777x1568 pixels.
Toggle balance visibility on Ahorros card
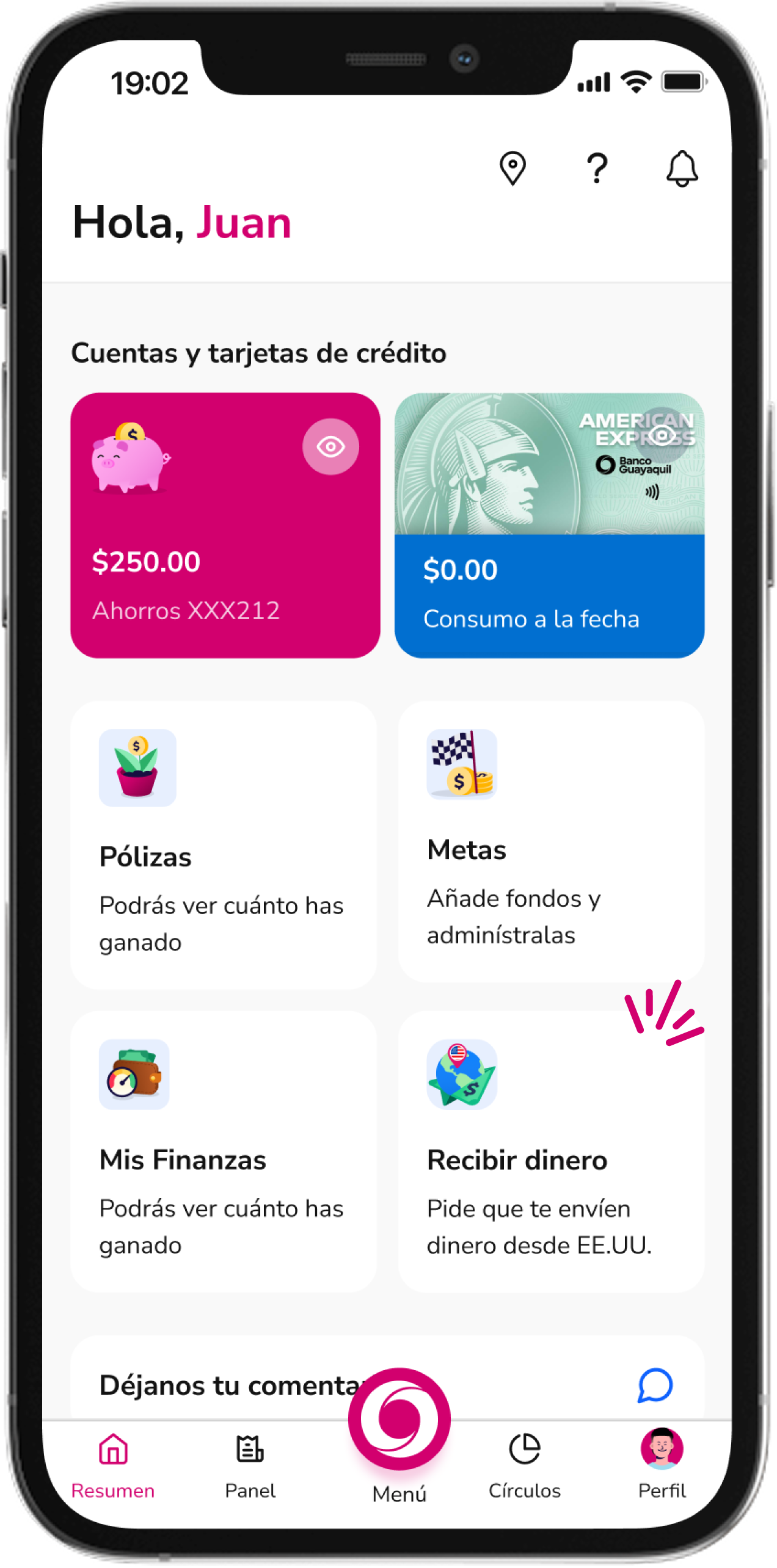[330, 446]
